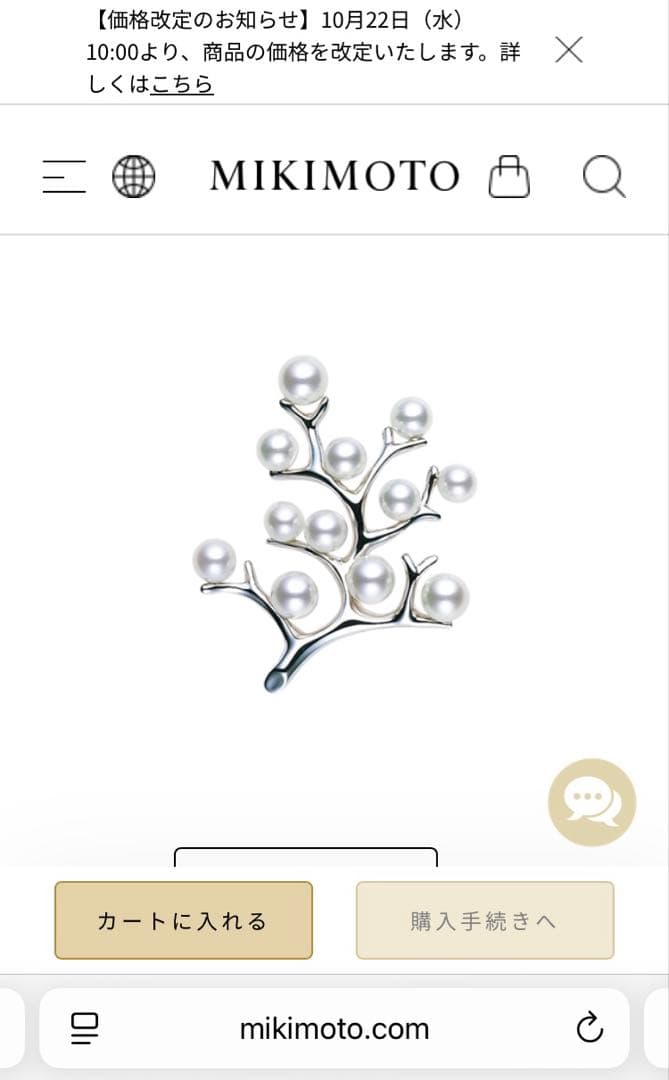Image resolution: width=669 pixels, height=1080 pixels.
Task: Open the browser page menu icon
Action: [85, 1027]
